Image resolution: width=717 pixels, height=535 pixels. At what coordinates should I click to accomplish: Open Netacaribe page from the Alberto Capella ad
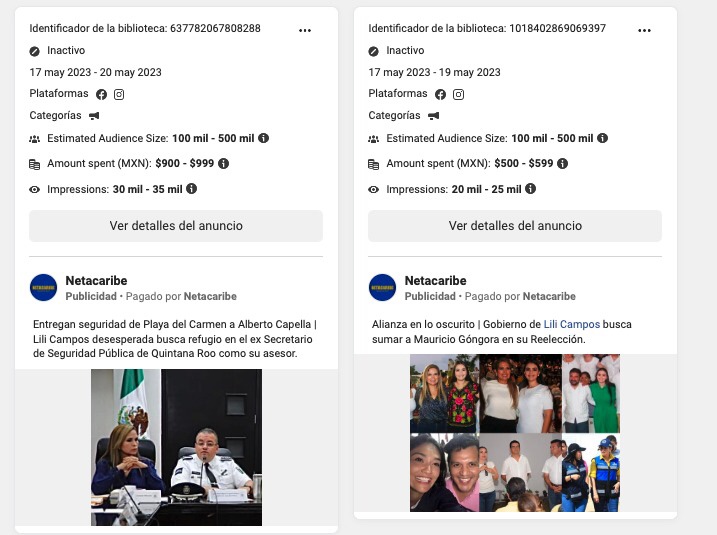[x=96, y=280]
